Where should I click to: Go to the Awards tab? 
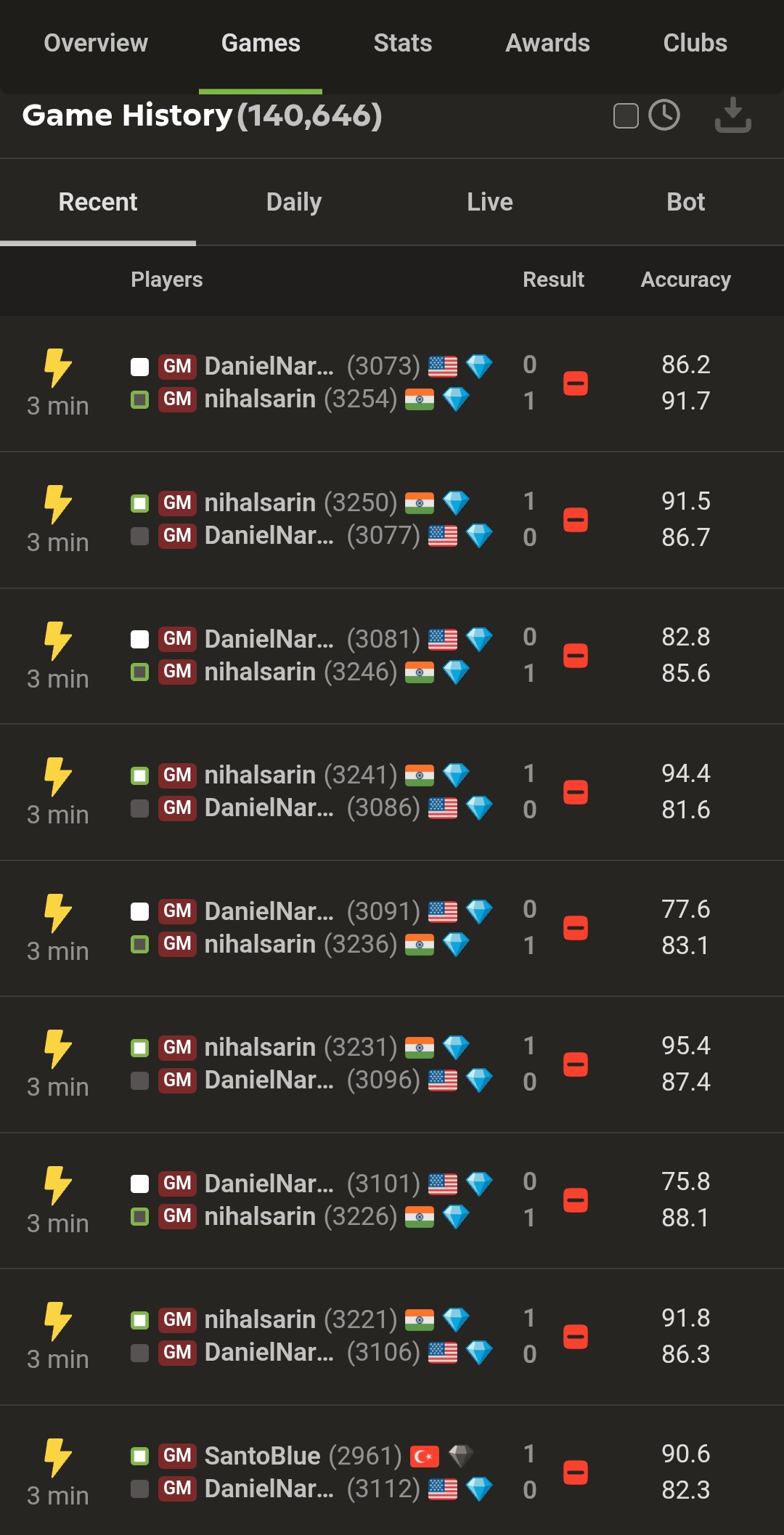(547, 44)
